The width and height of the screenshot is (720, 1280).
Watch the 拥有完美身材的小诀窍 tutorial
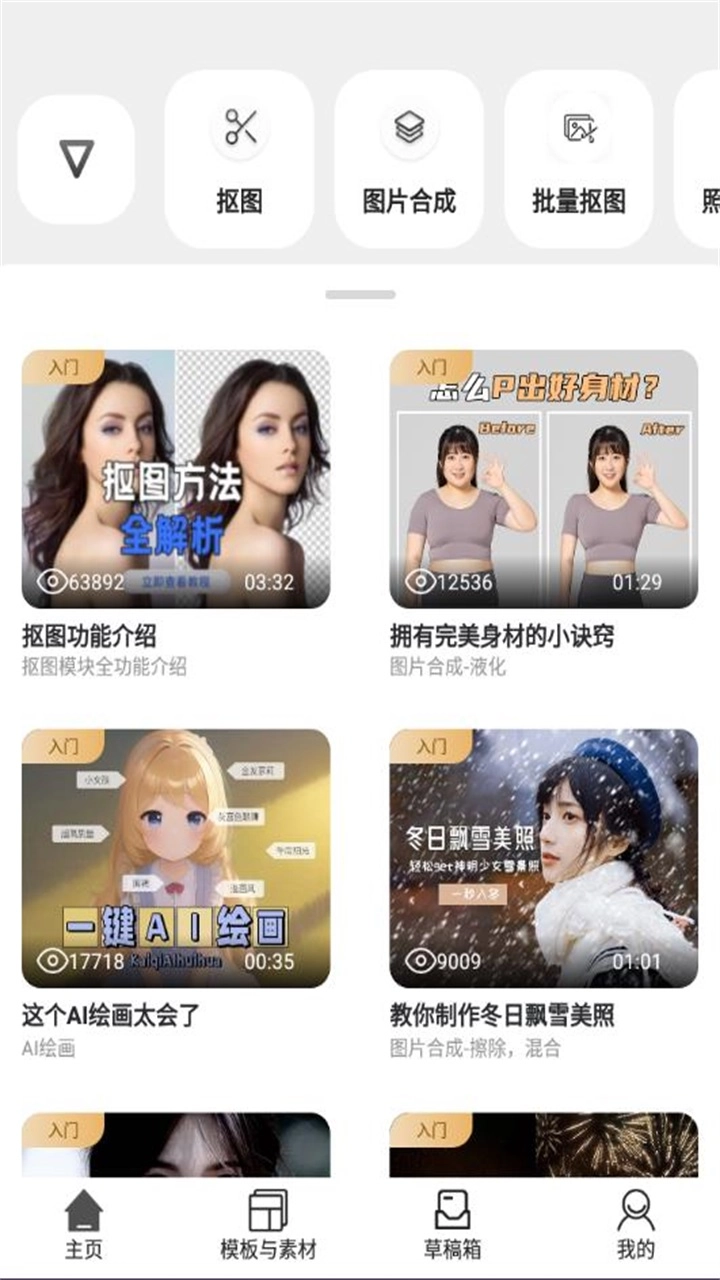(x=544, y=479)
